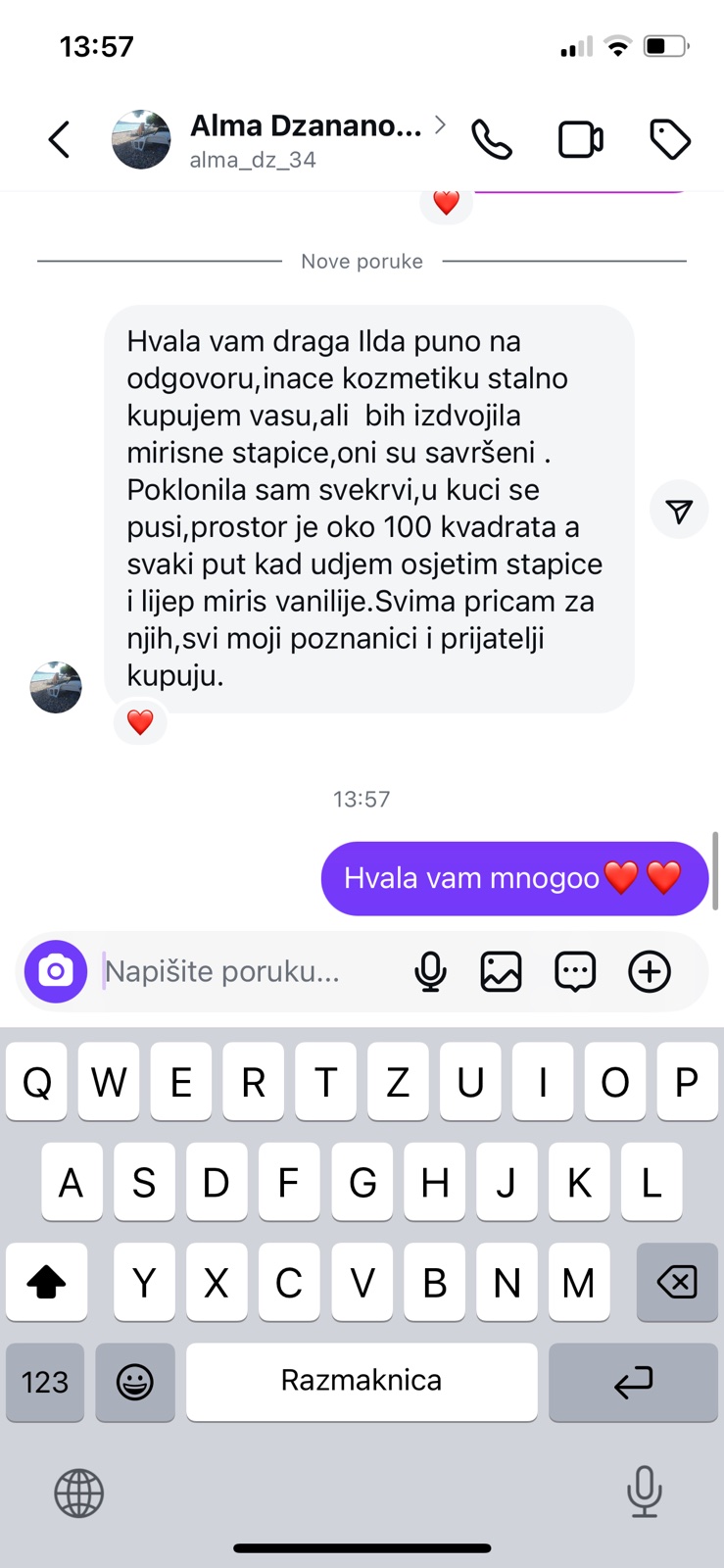View heart reaction under Alma's message
The width and height of the screenshot is (724, 1568).
140,722
